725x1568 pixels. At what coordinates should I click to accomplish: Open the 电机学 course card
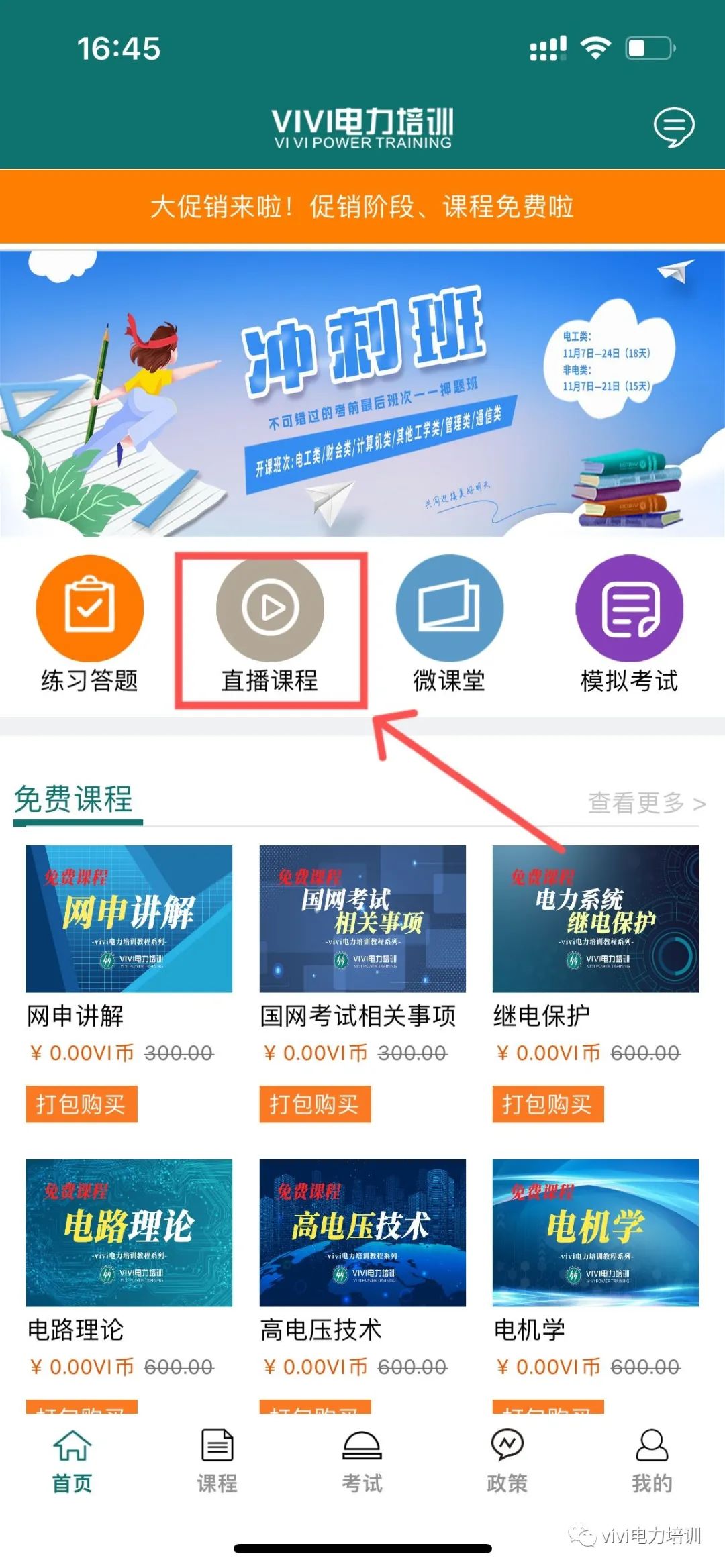(595, 1233)
